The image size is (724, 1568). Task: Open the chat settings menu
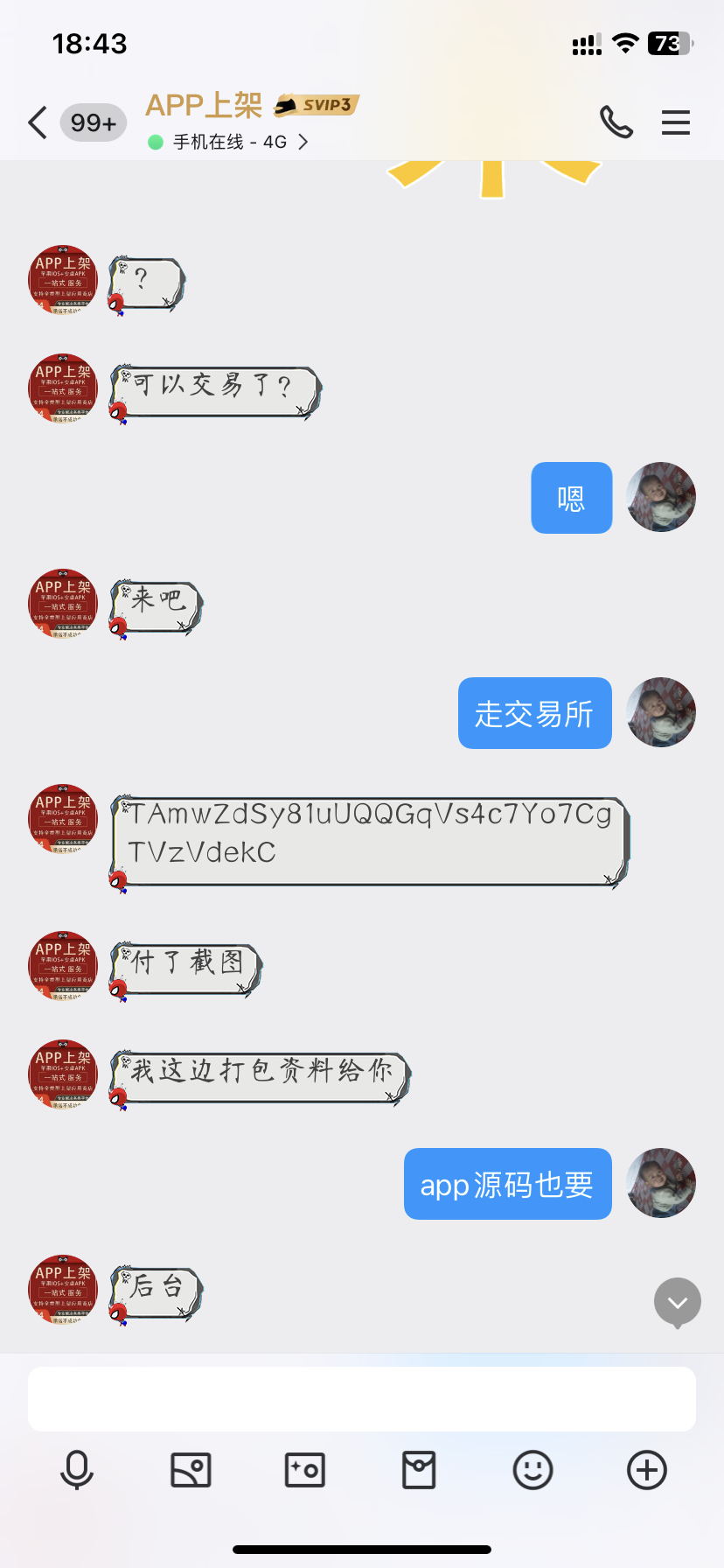(676, 122)
